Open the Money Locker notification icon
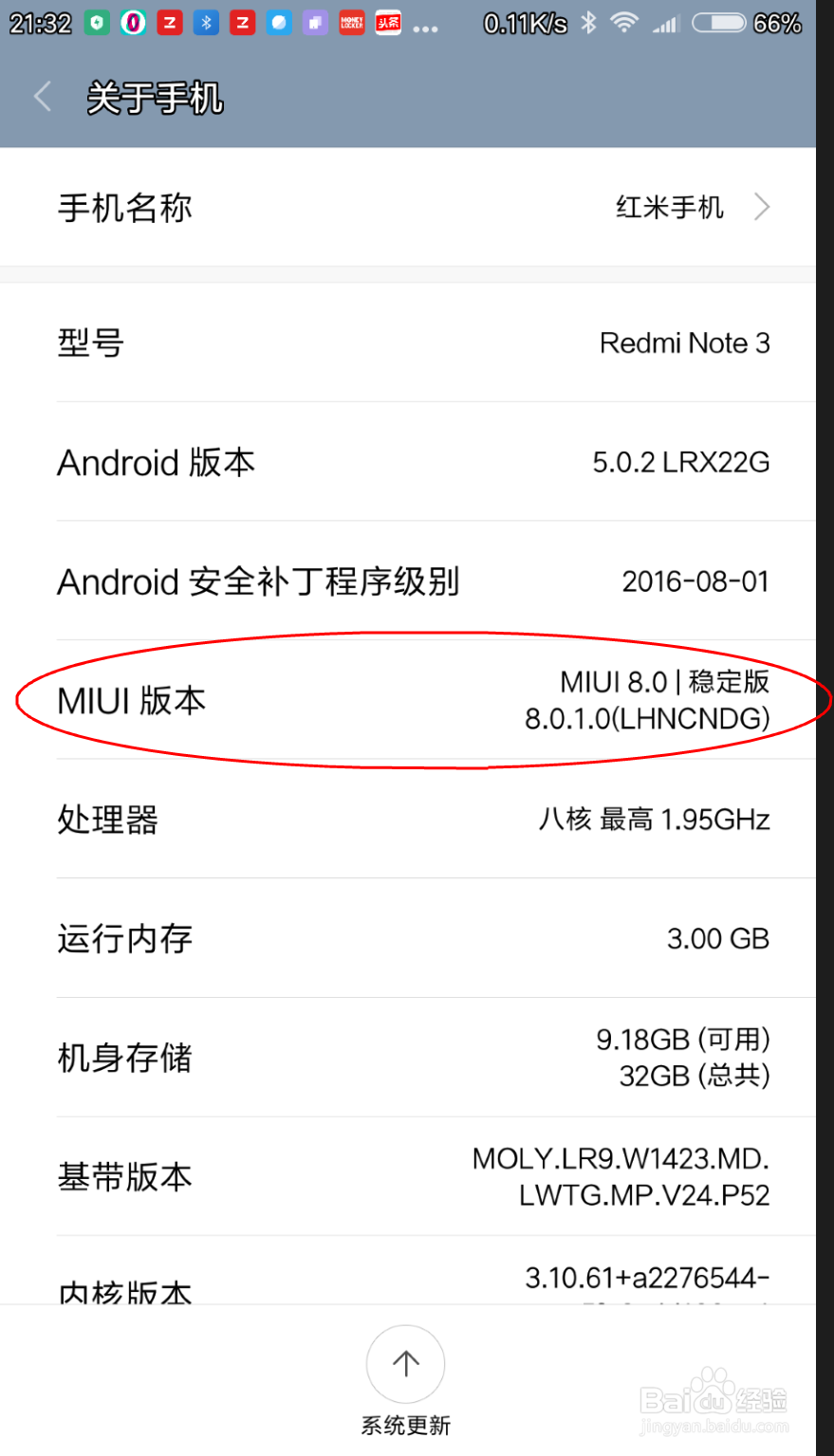The height and width of the screenshot is (1456, 834). click(351, 21)
